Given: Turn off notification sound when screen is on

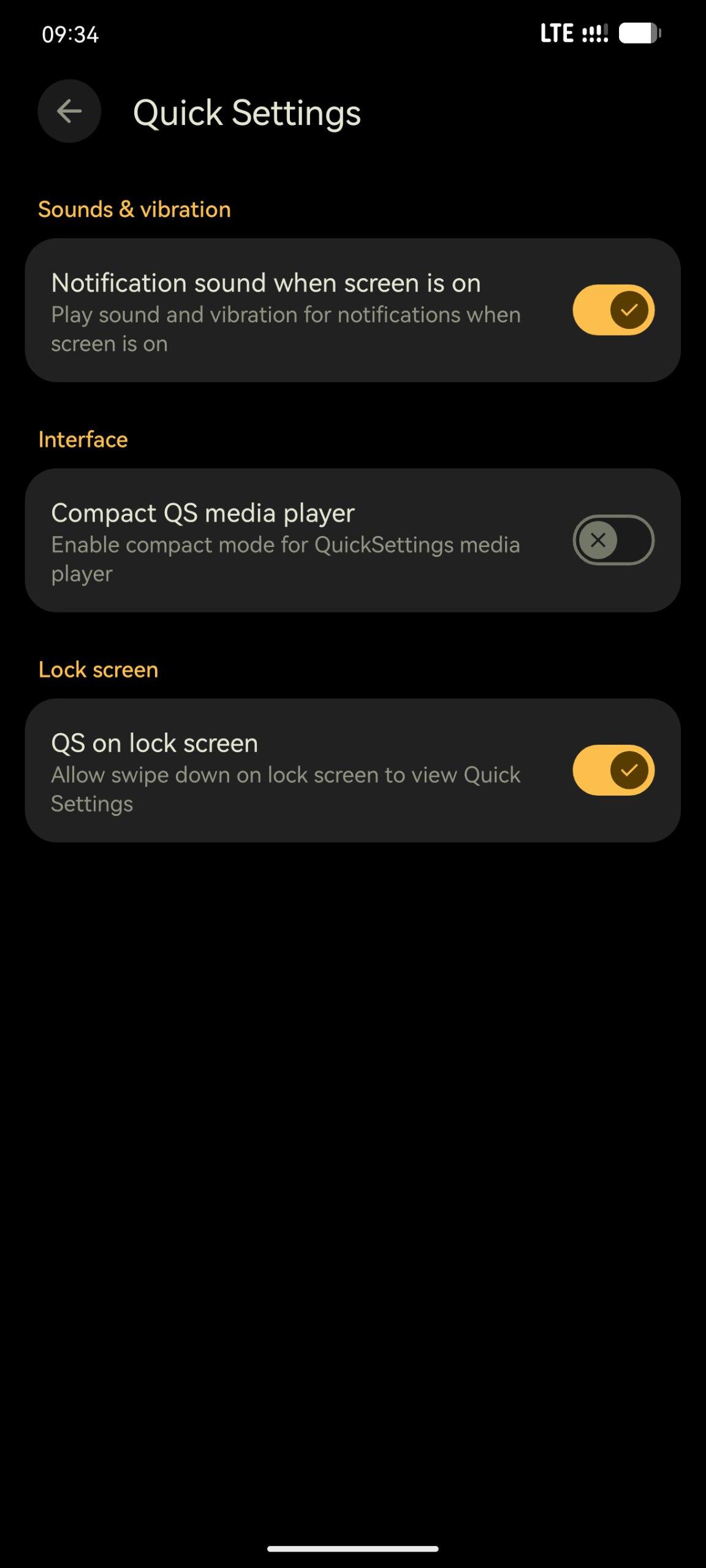Looking at the screenshot, I should click(x=613, y=310).
